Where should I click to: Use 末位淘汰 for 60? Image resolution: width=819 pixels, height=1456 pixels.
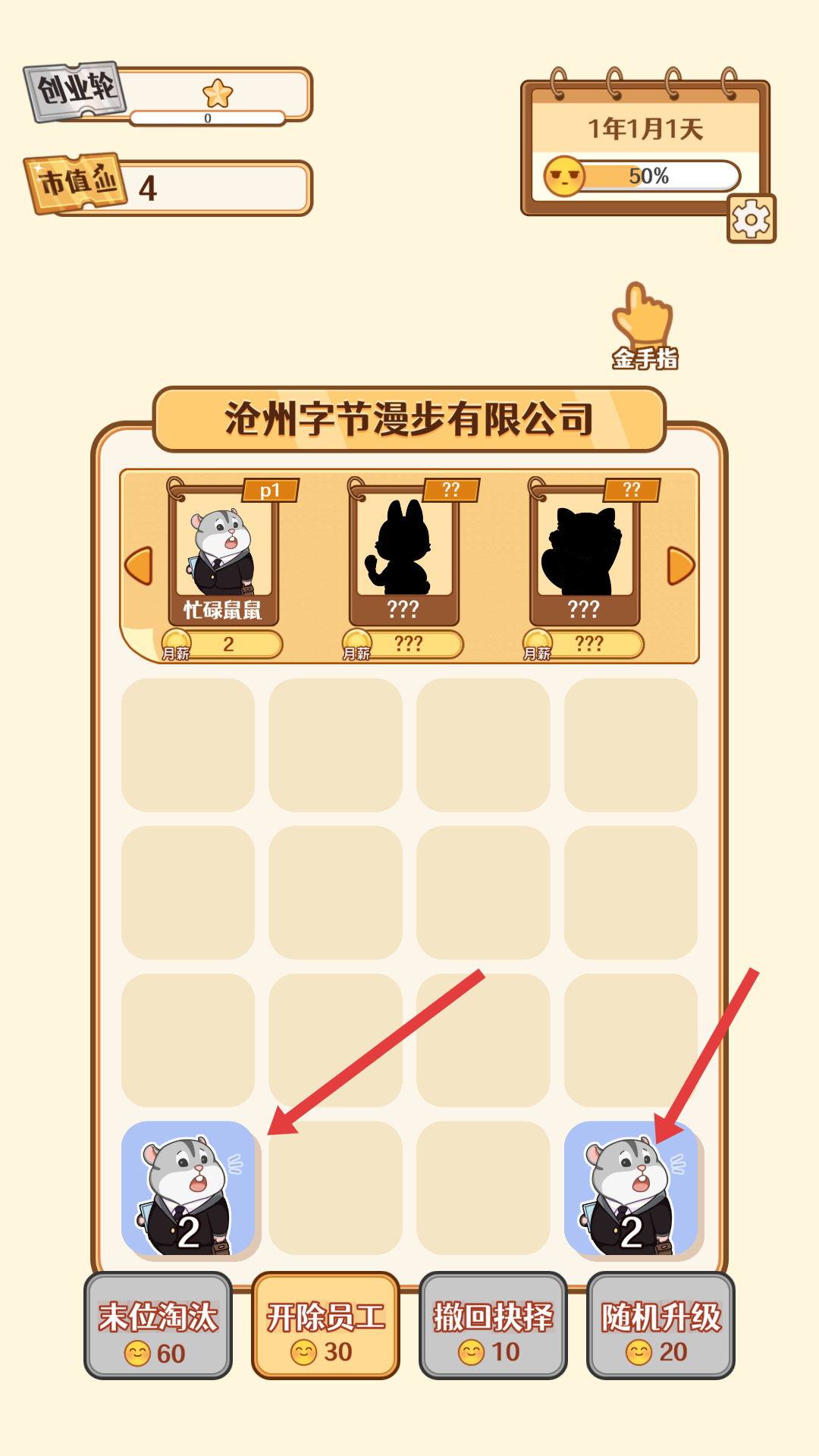click(158, 1326)
